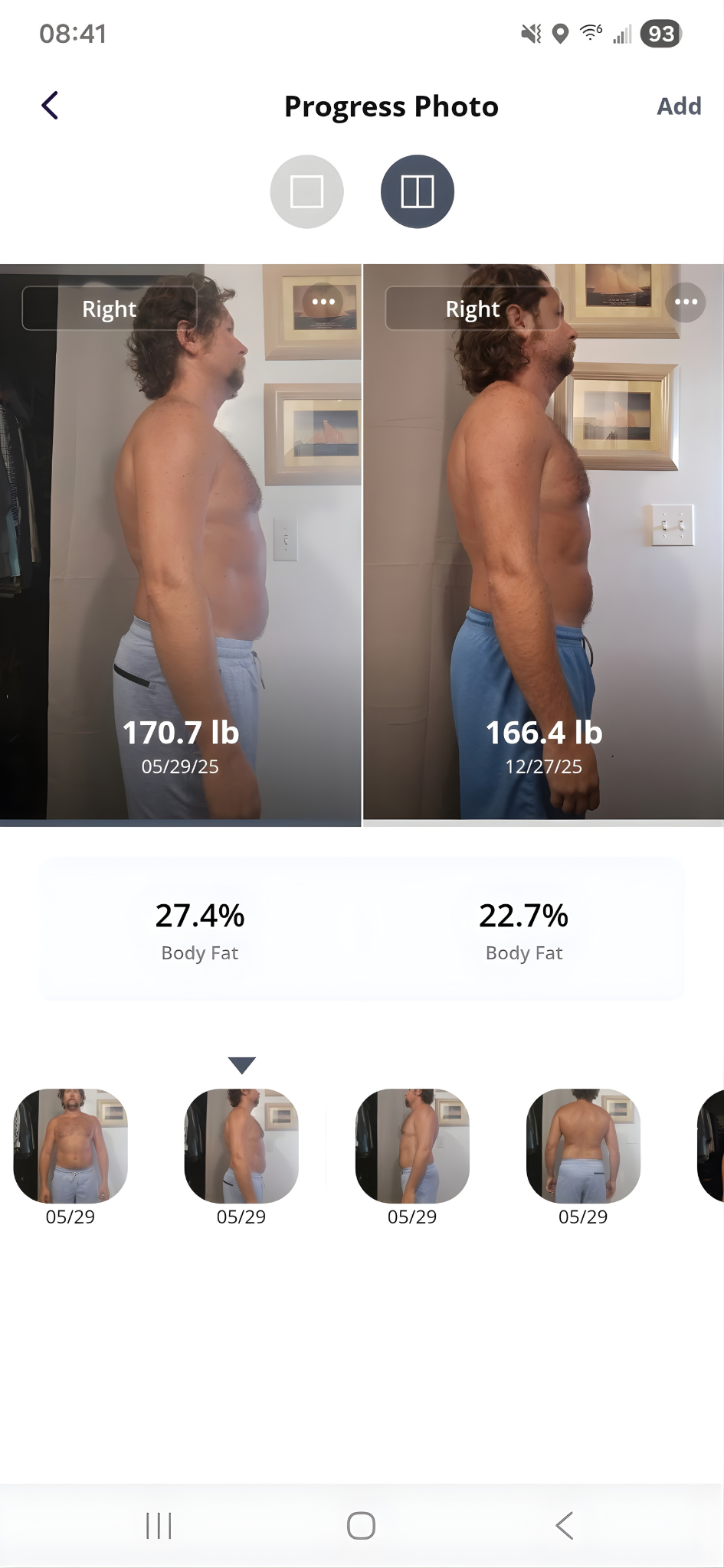Image resolution: width=724 pixels, height=1568 pixels.
Task: Switch to single photo view
Action: tap(306, 191)
